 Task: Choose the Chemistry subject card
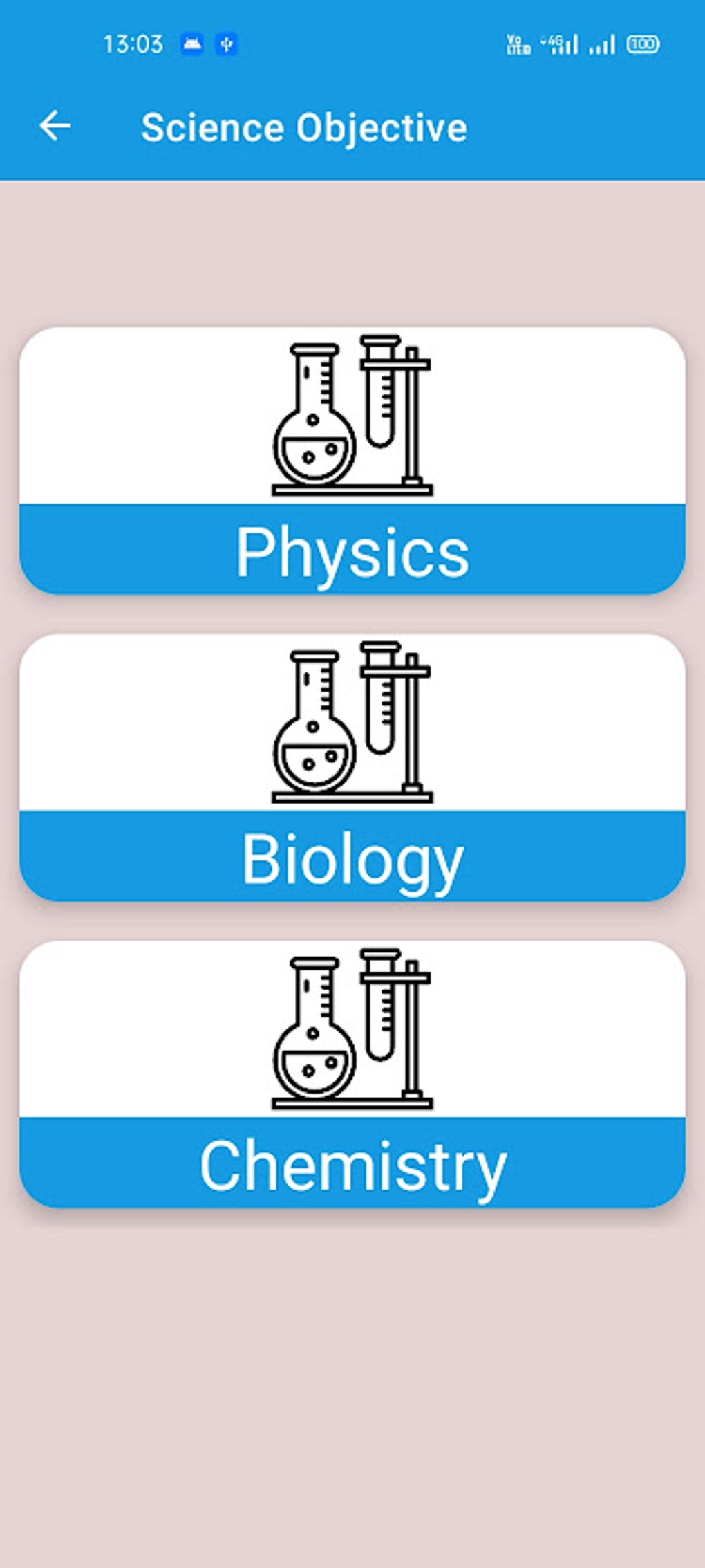click(352, 1073)
